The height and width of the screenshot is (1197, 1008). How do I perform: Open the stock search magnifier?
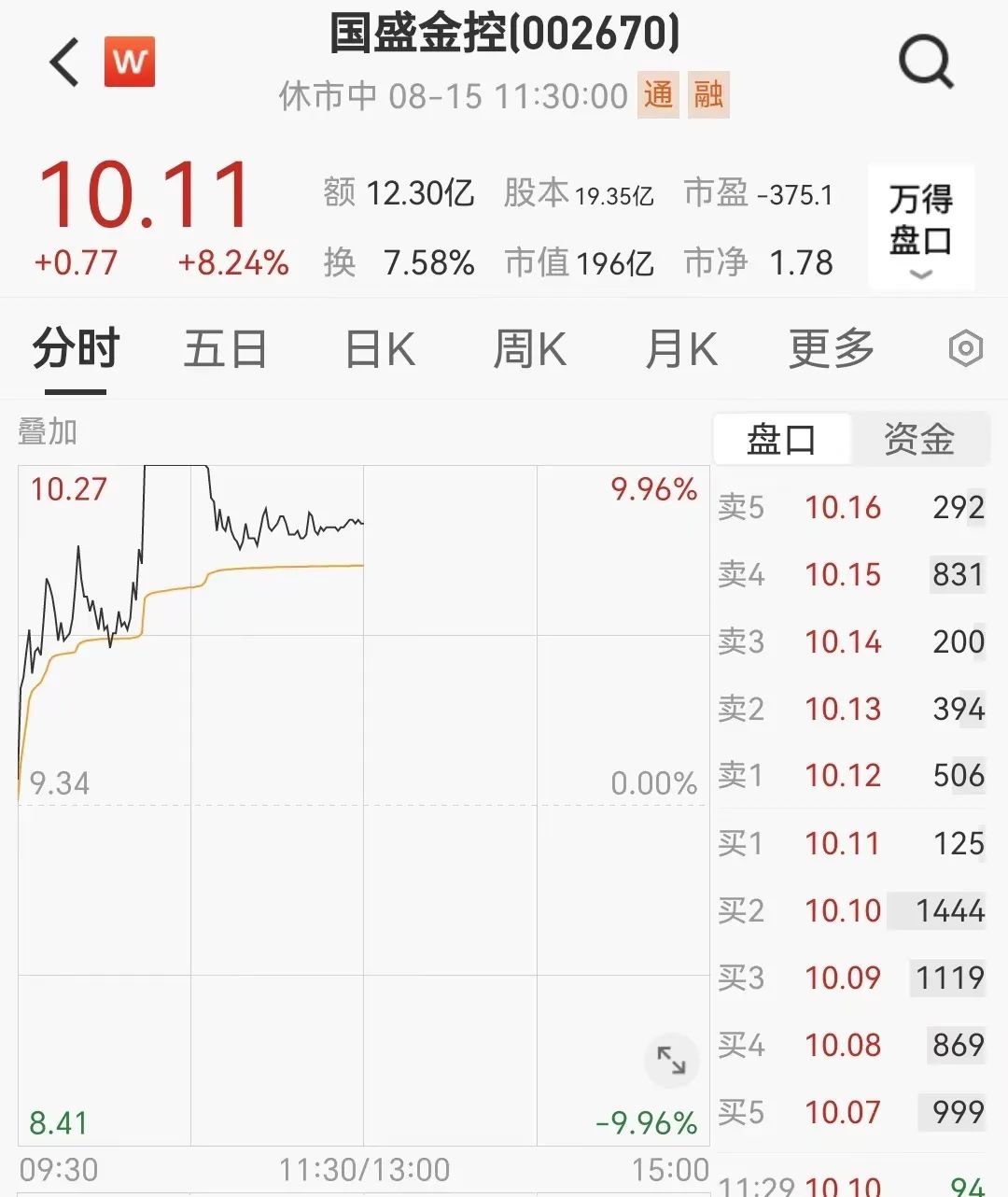pyautogui.click(x=925, y=63)
